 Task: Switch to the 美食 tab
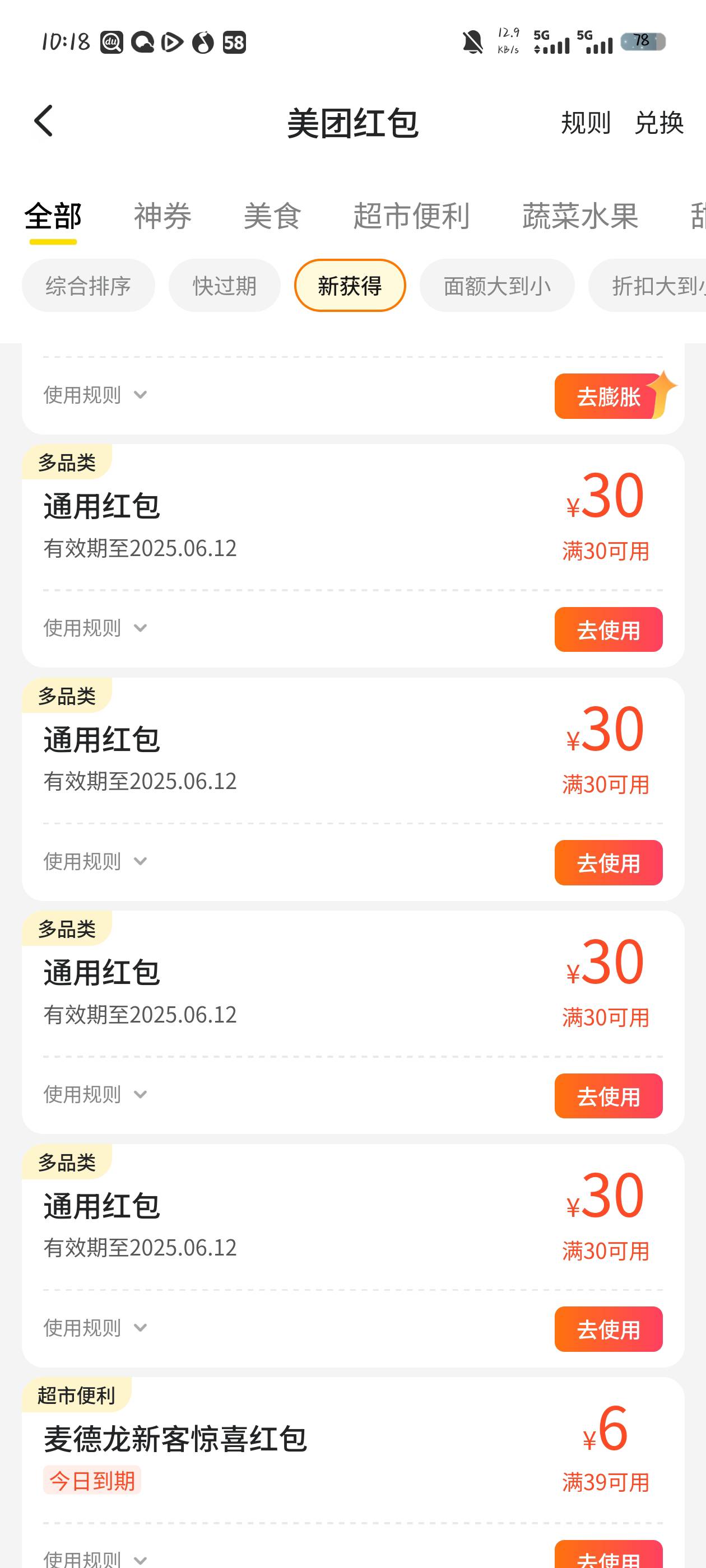[x=272, y=216]
